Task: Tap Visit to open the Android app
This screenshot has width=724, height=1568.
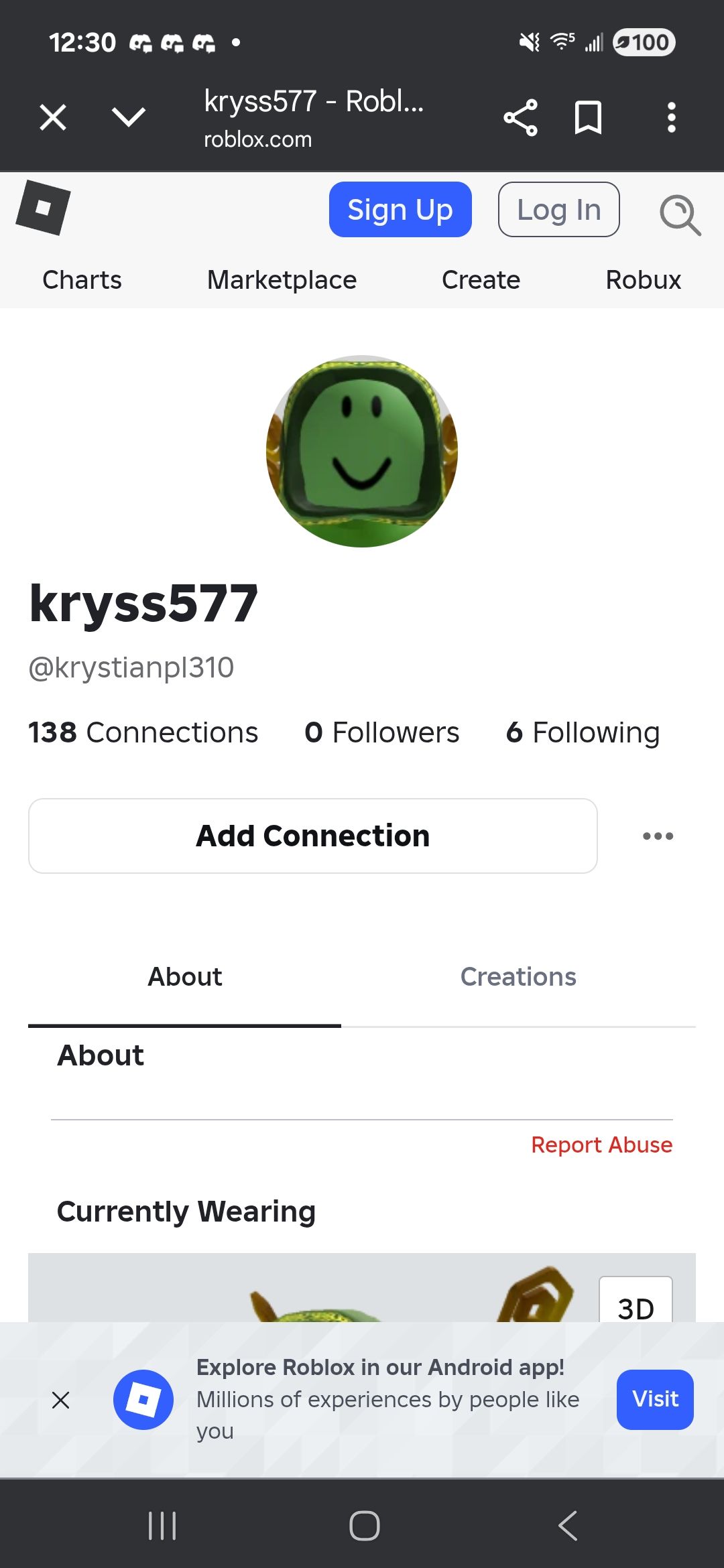Action: [655, 1399]
